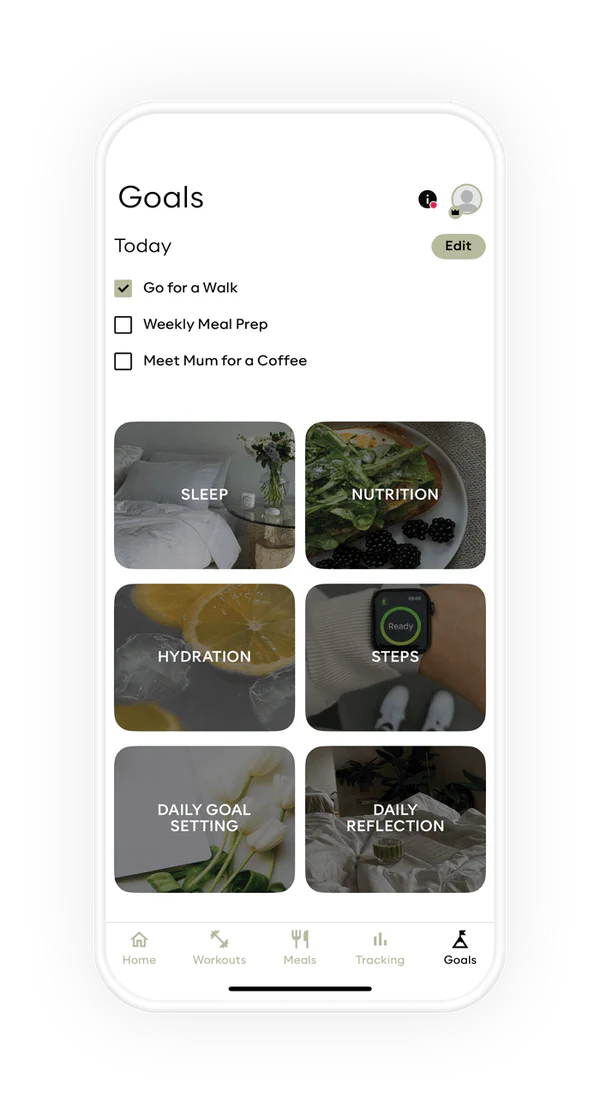Go to the Home tab
This screenshot has width=600, height=1114.
[139, 947]
